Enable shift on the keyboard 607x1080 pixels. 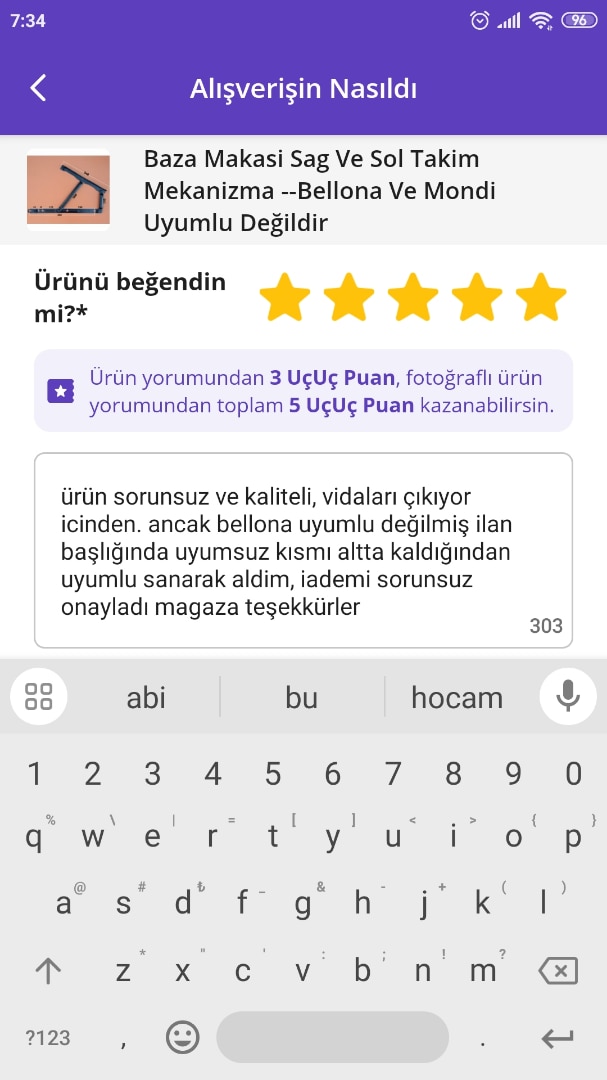pyautogui.click(x=48, y=970)
